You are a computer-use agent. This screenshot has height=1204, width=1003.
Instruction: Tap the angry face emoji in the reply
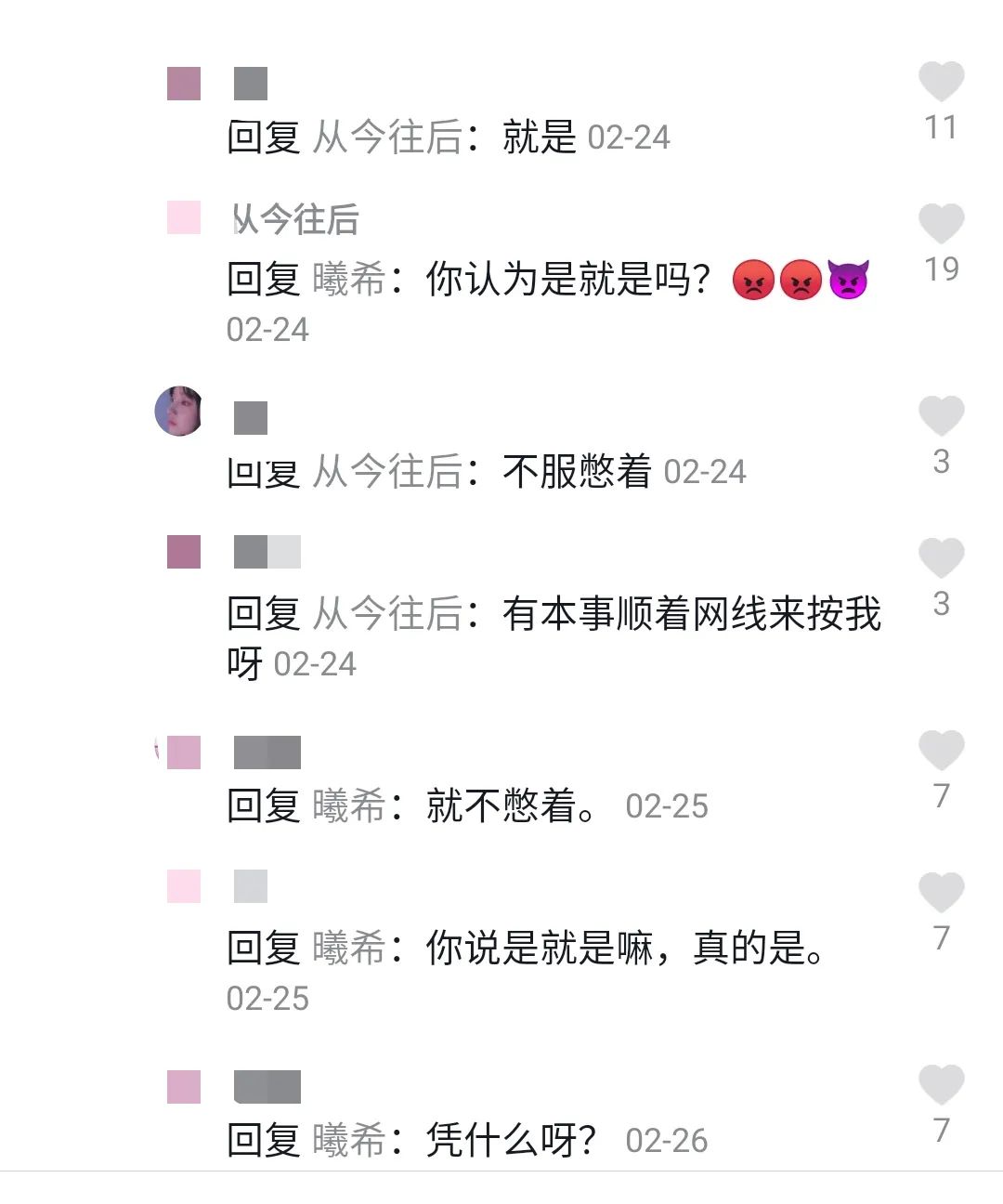[x=754, y=280]
